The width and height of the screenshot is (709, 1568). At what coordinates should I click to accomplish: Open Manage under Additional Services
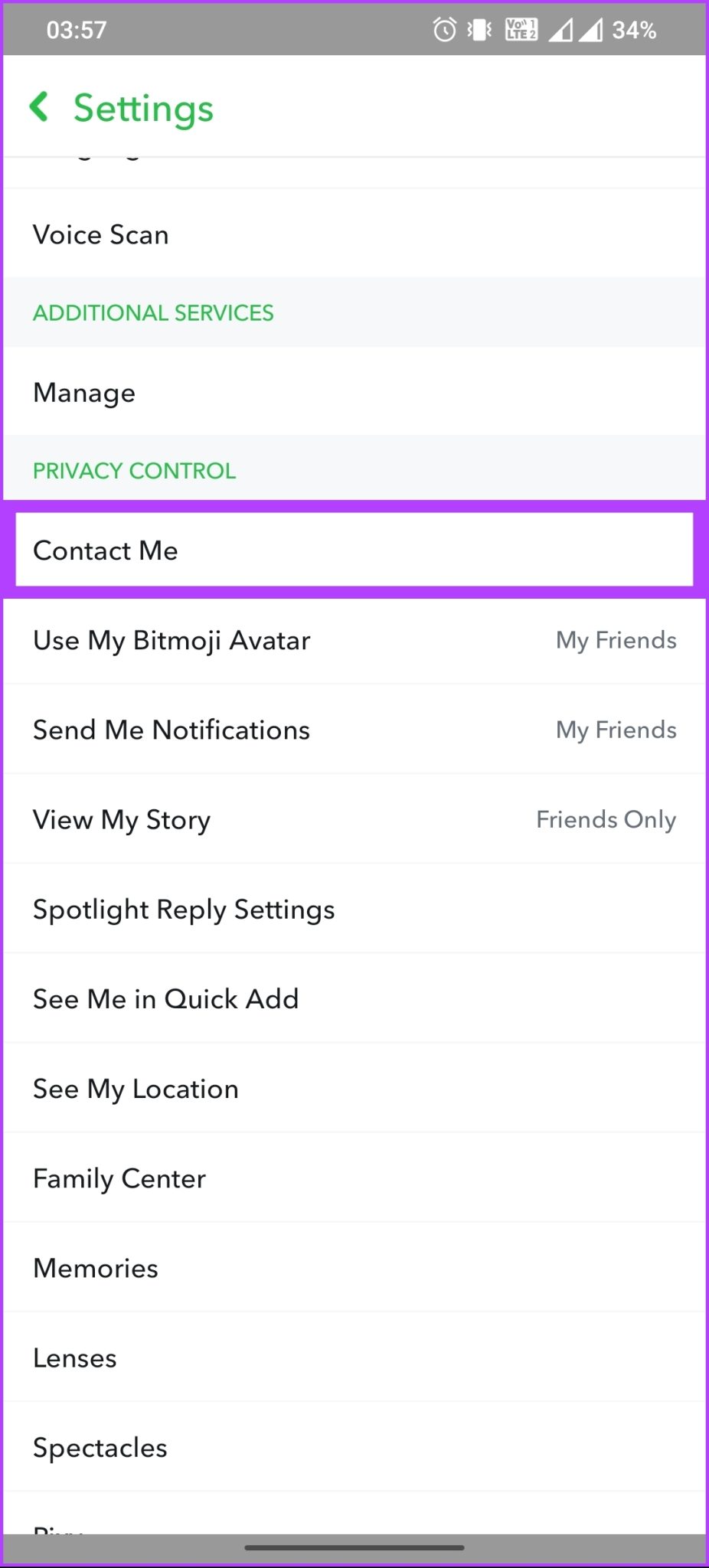click(354, 392)
